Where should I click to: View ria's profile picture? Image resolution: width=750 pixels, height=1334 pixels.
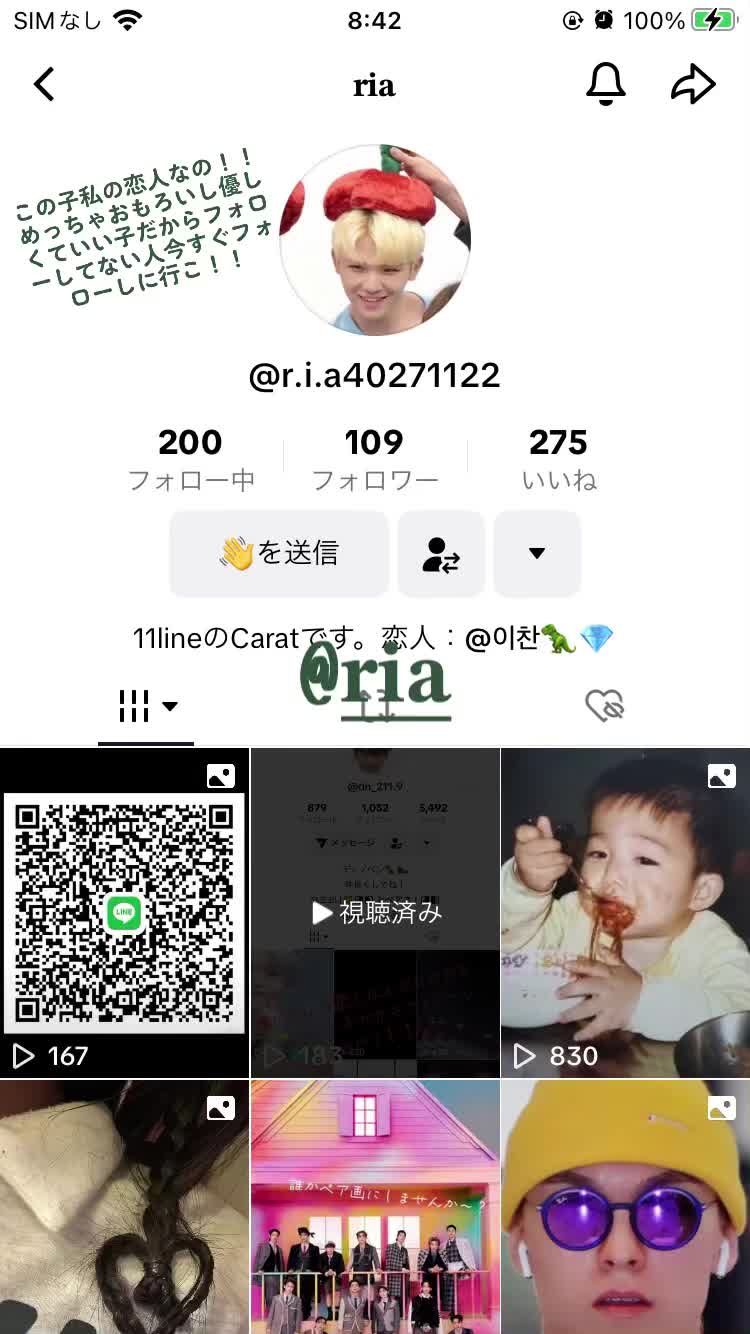click(375, 240)
